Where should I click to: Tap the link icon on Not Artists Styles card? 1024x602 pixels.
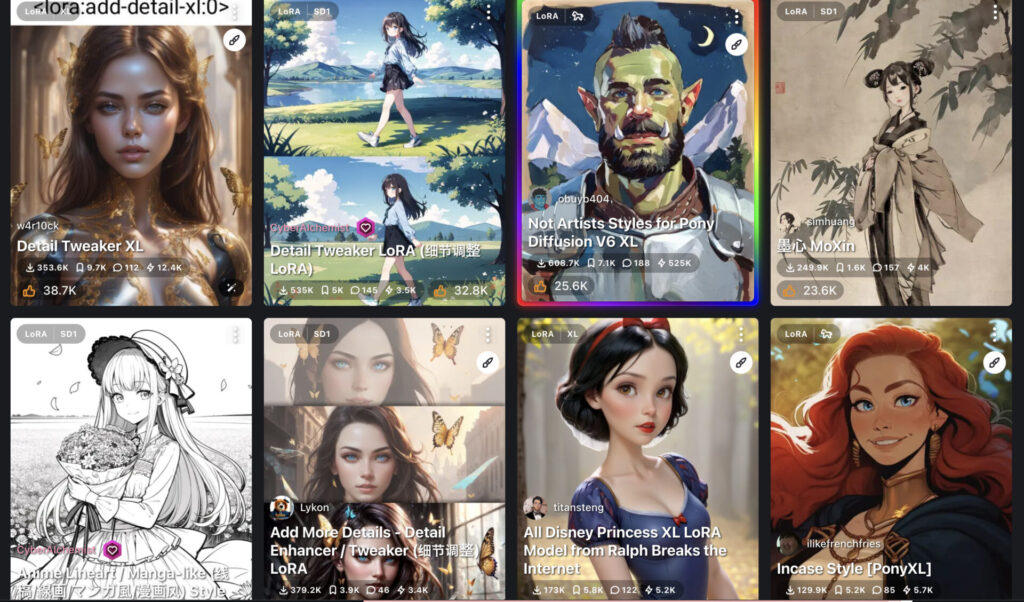point(735,44)
